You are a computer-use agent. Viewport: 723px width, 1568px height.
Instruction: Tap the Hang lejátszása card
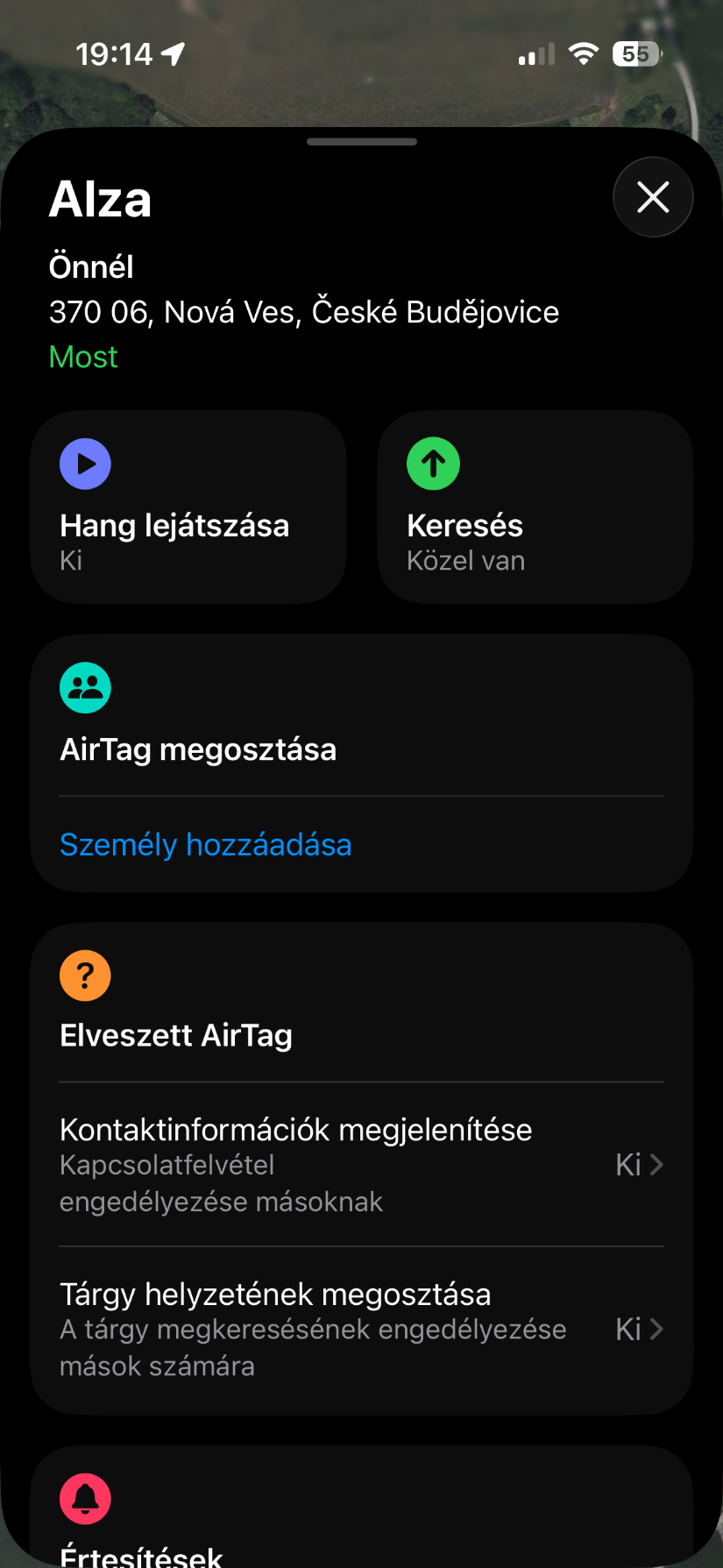[188, 507]
